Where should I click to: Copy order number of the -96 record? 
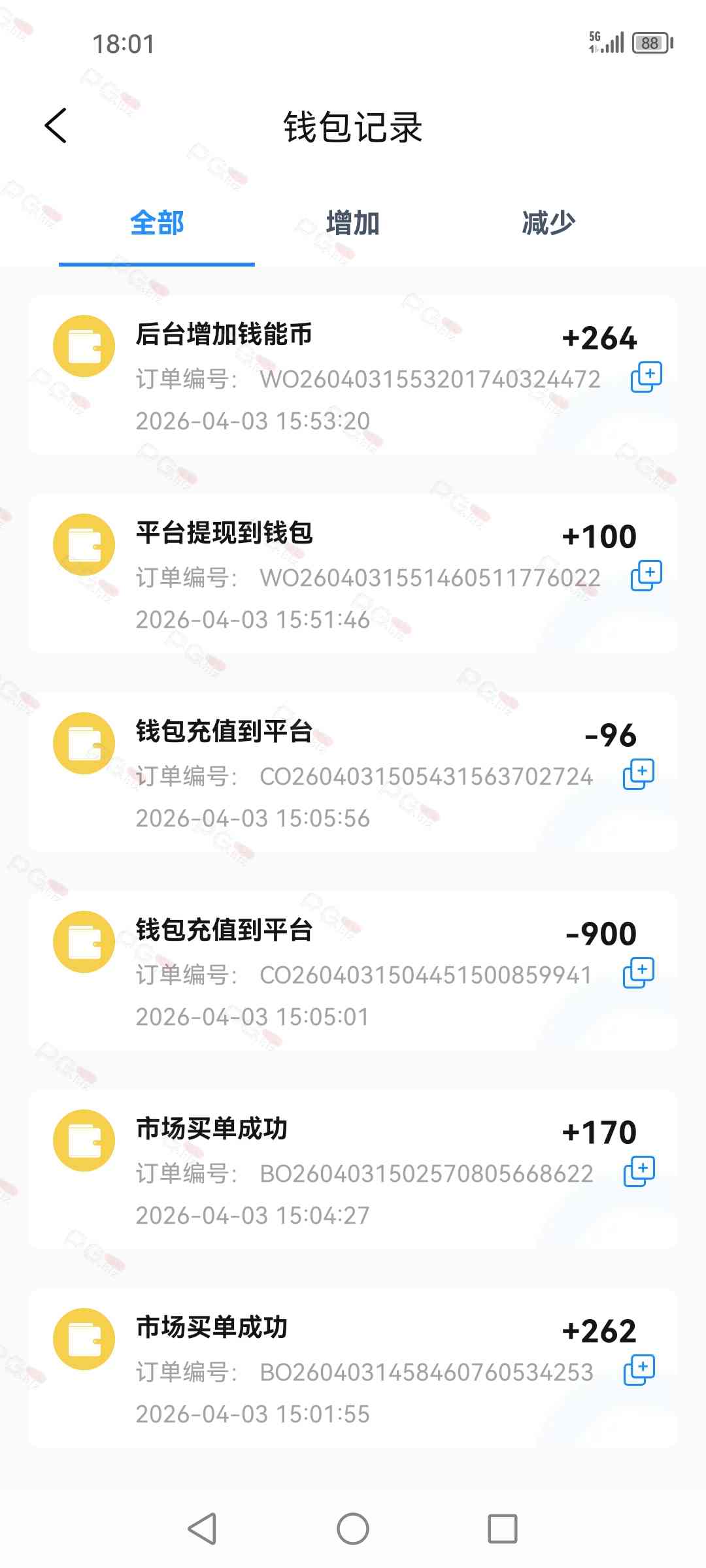pos(639,774)
